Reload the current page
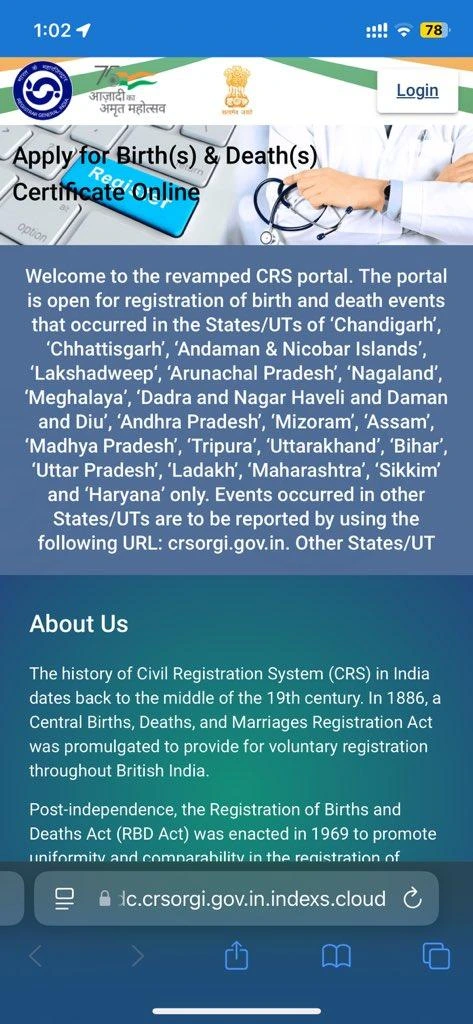 click(x=412, y=899)
